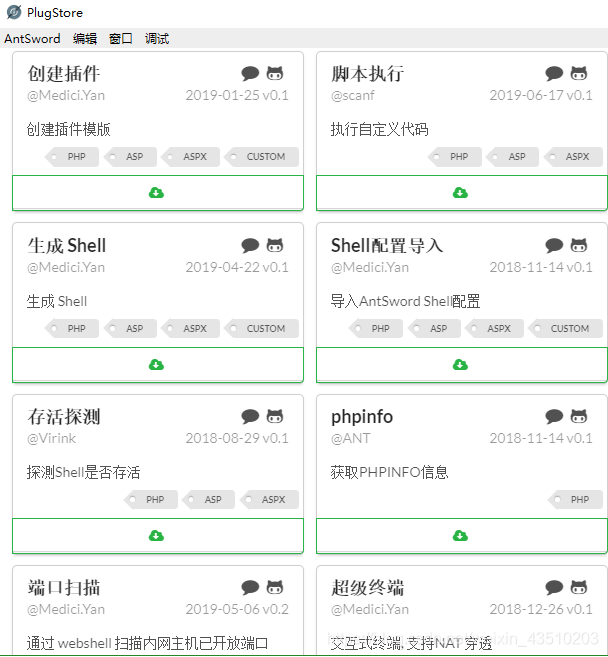Open the 窗口 menu
The width and height of the screenshot is (608, 657).
[121, 39]
